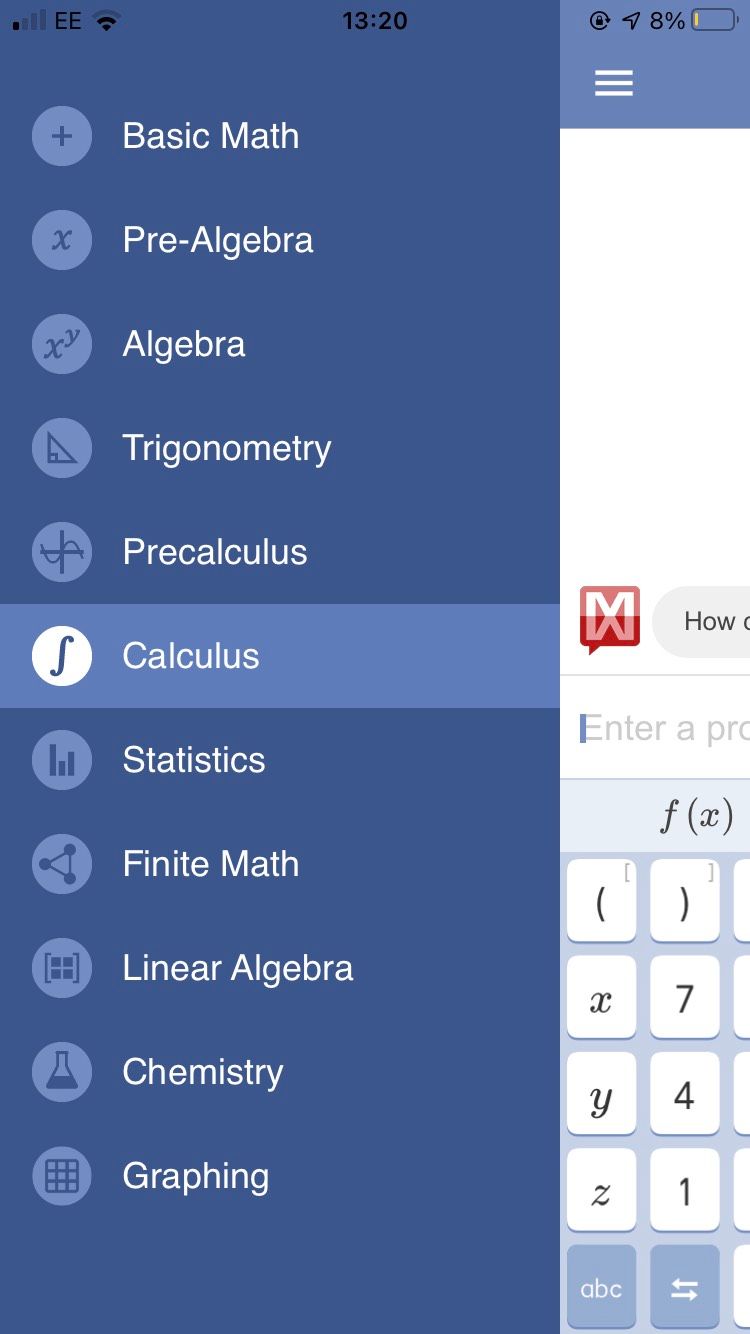
Task: Tap the keyboard swap arrows key
Action: click(684, 1289)
